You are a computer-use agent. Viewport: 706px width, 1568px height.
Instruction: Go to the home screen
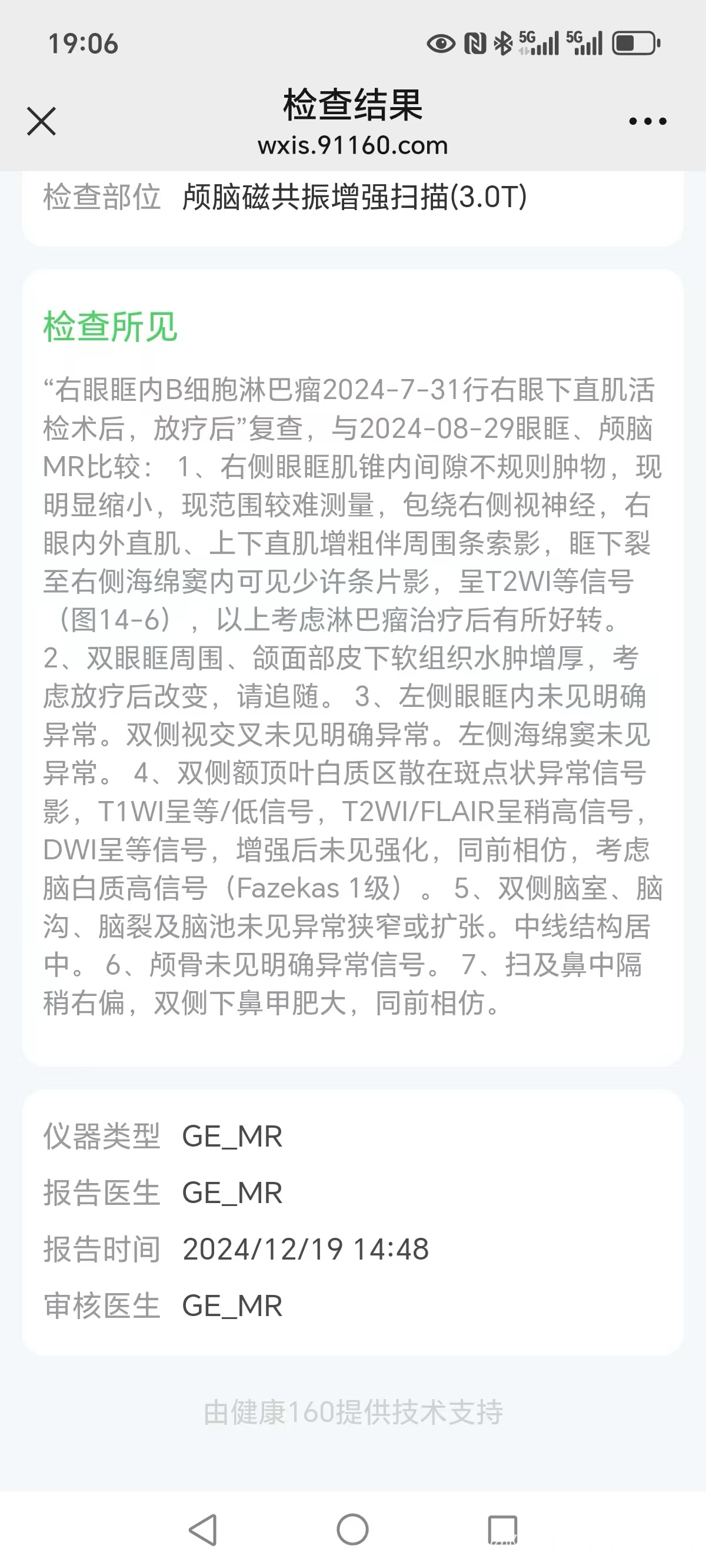352,1530
